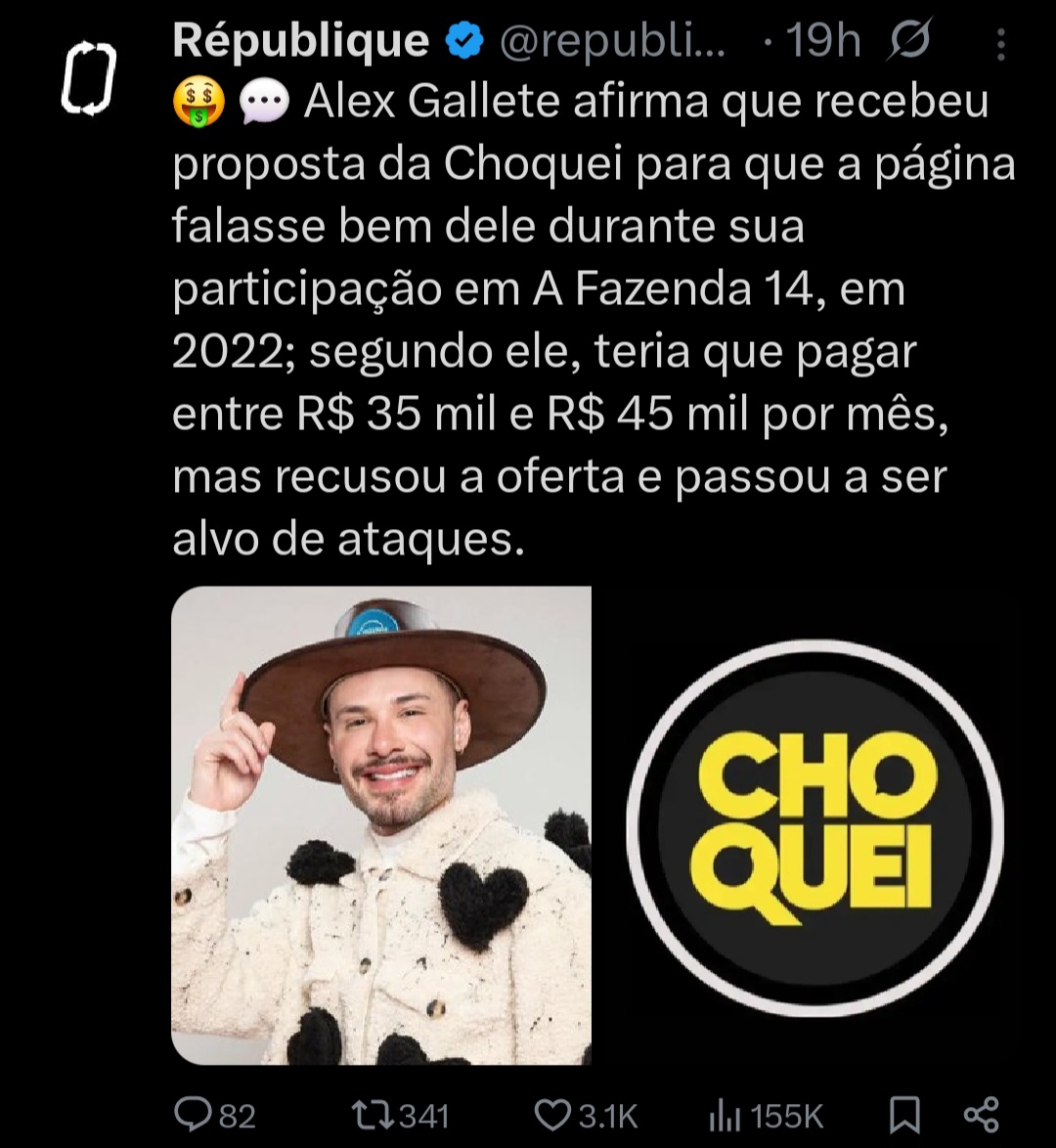Share this post

point(982,1115)
